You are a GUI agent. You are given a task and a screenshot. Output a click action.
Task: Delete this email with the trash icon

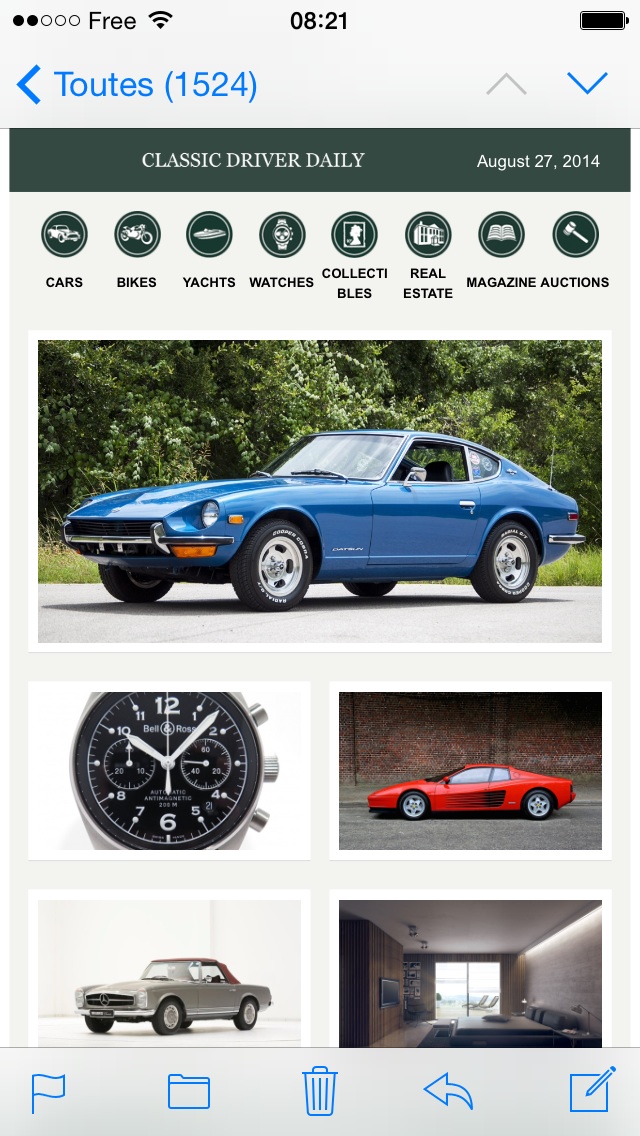320,1091
